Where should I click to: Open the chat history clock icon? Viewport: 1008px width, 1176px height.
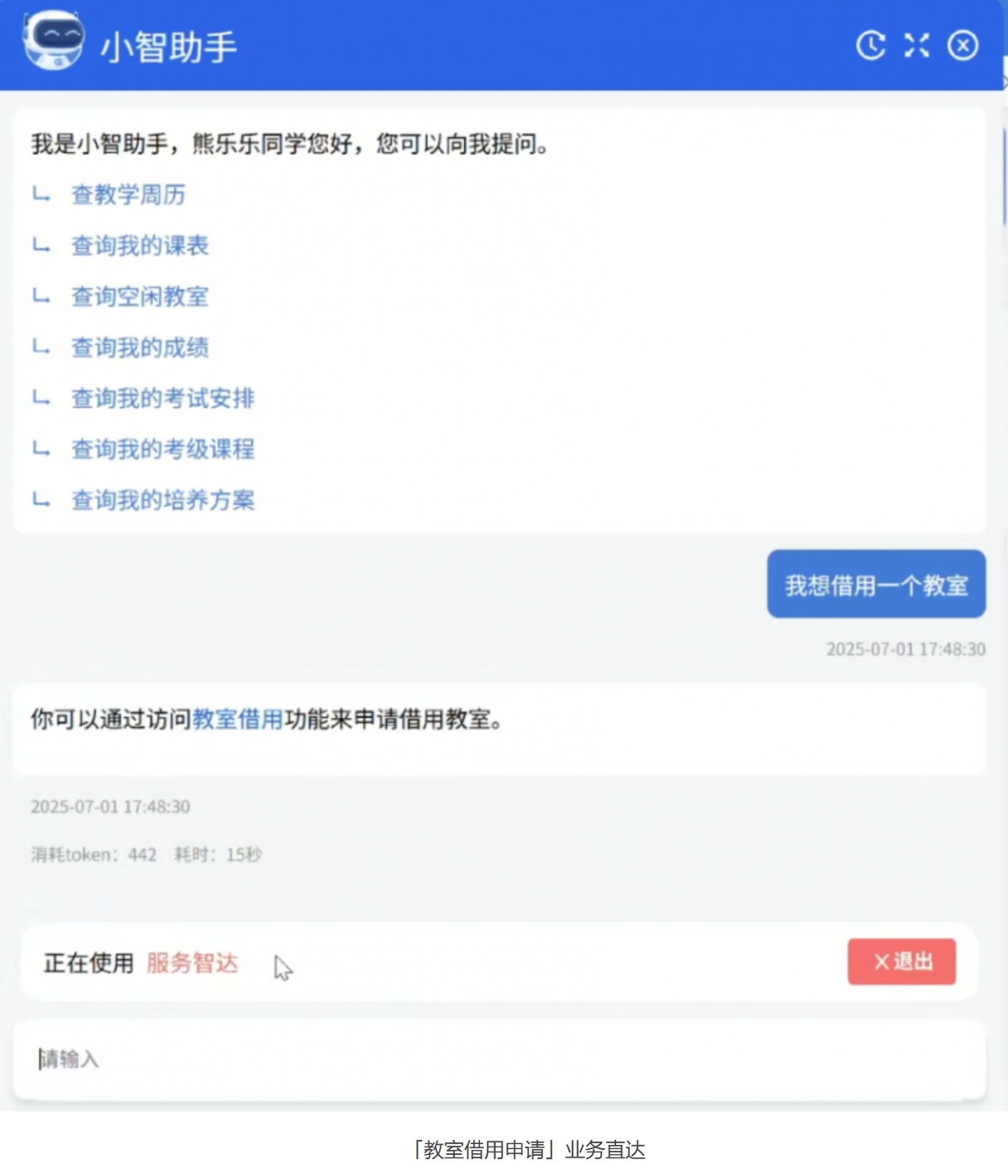[870, 45]
